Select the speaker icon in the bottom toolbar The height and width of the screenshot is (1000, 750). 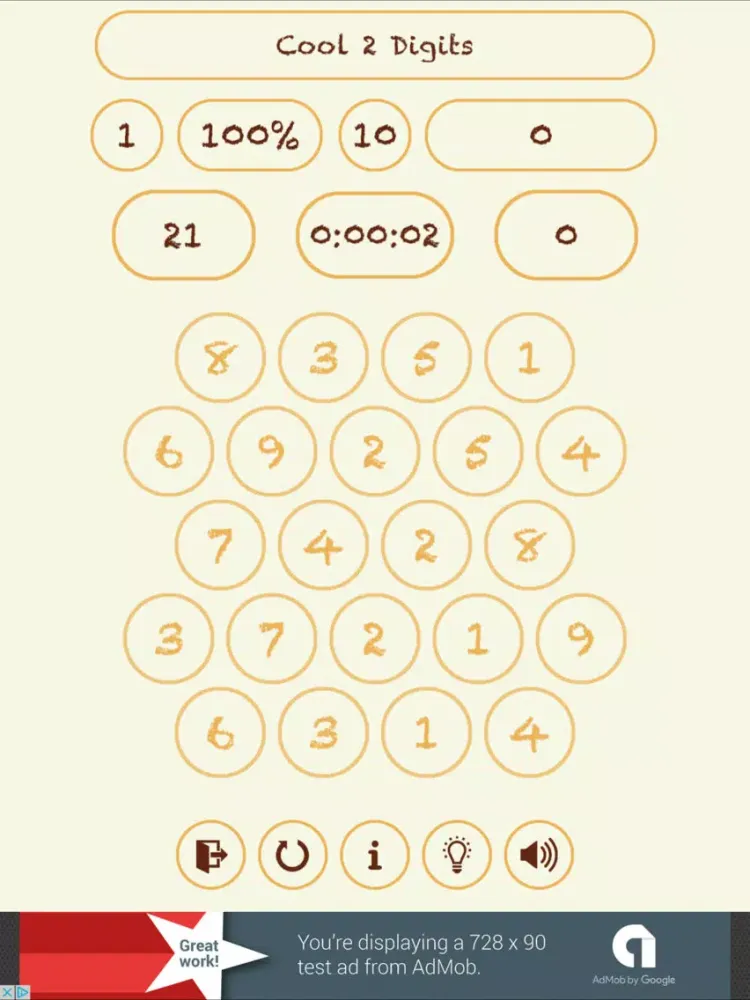[540, 856]
